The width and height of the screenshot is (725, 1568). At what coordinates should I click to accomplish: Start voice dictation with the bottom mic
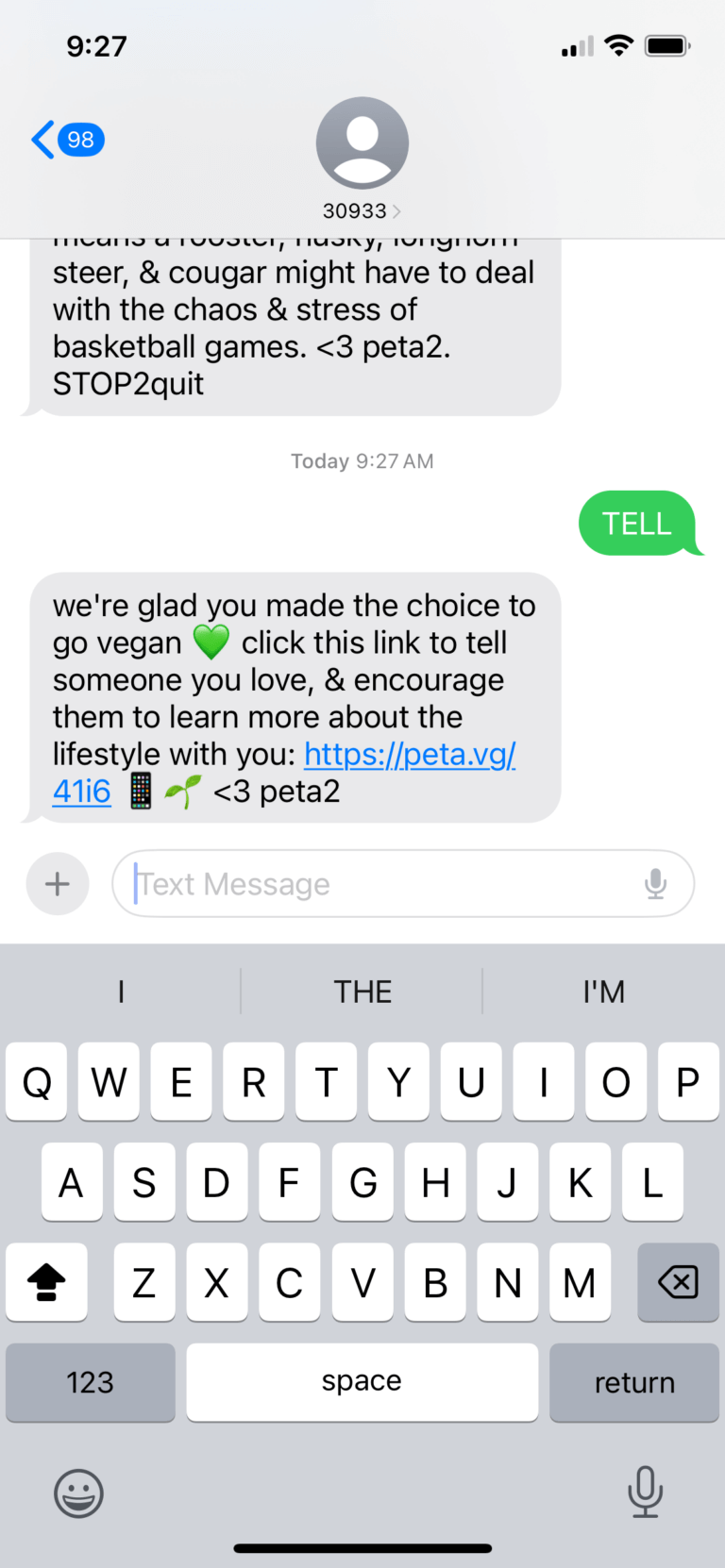tap(646, 1493)
